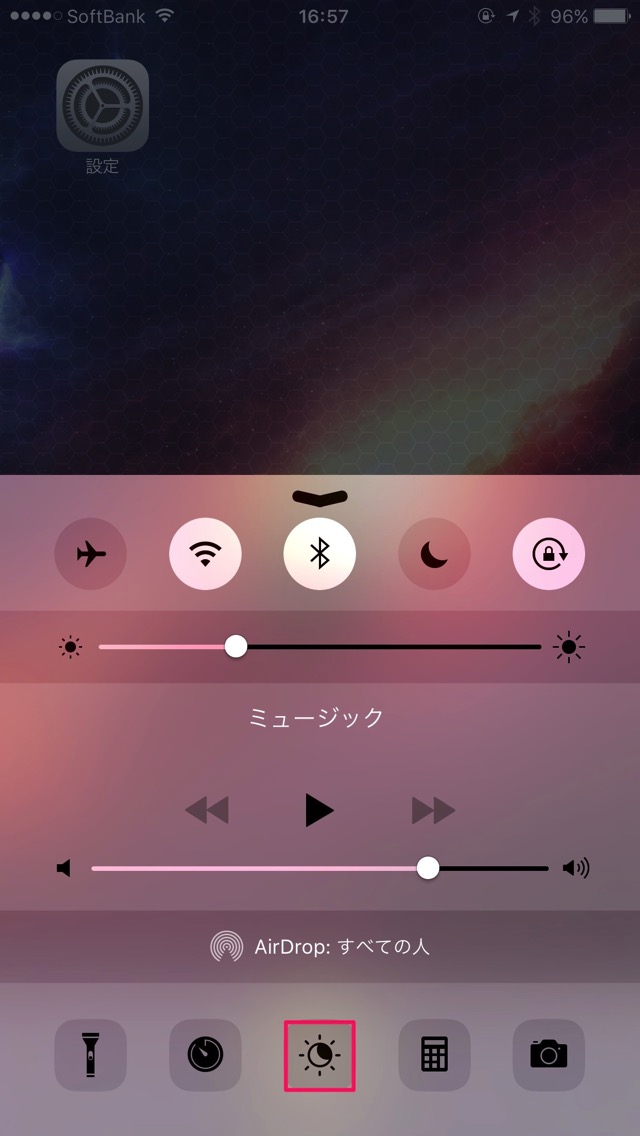
Task: Skip back to previous track
Action: (x=207, y=810)
